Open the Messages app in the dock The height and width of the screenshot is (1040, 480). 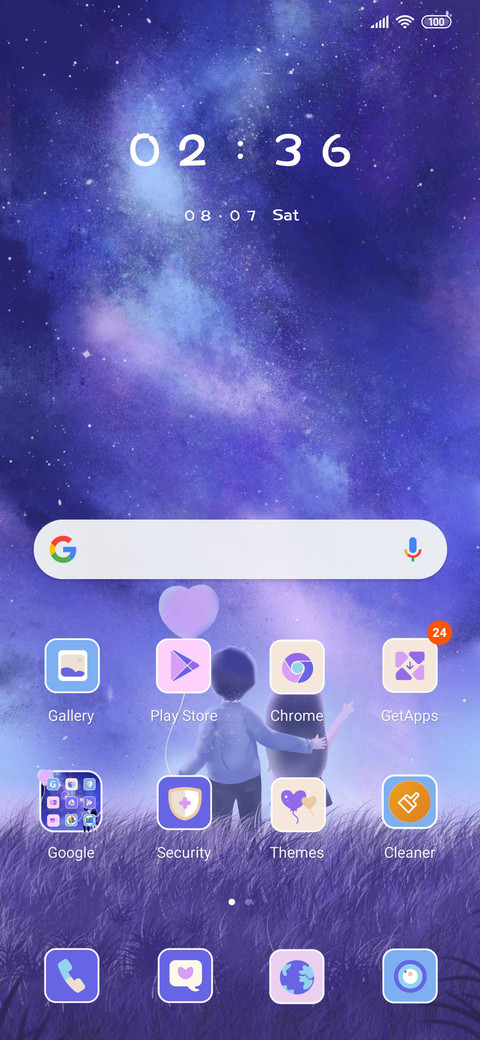coord(185,976)
